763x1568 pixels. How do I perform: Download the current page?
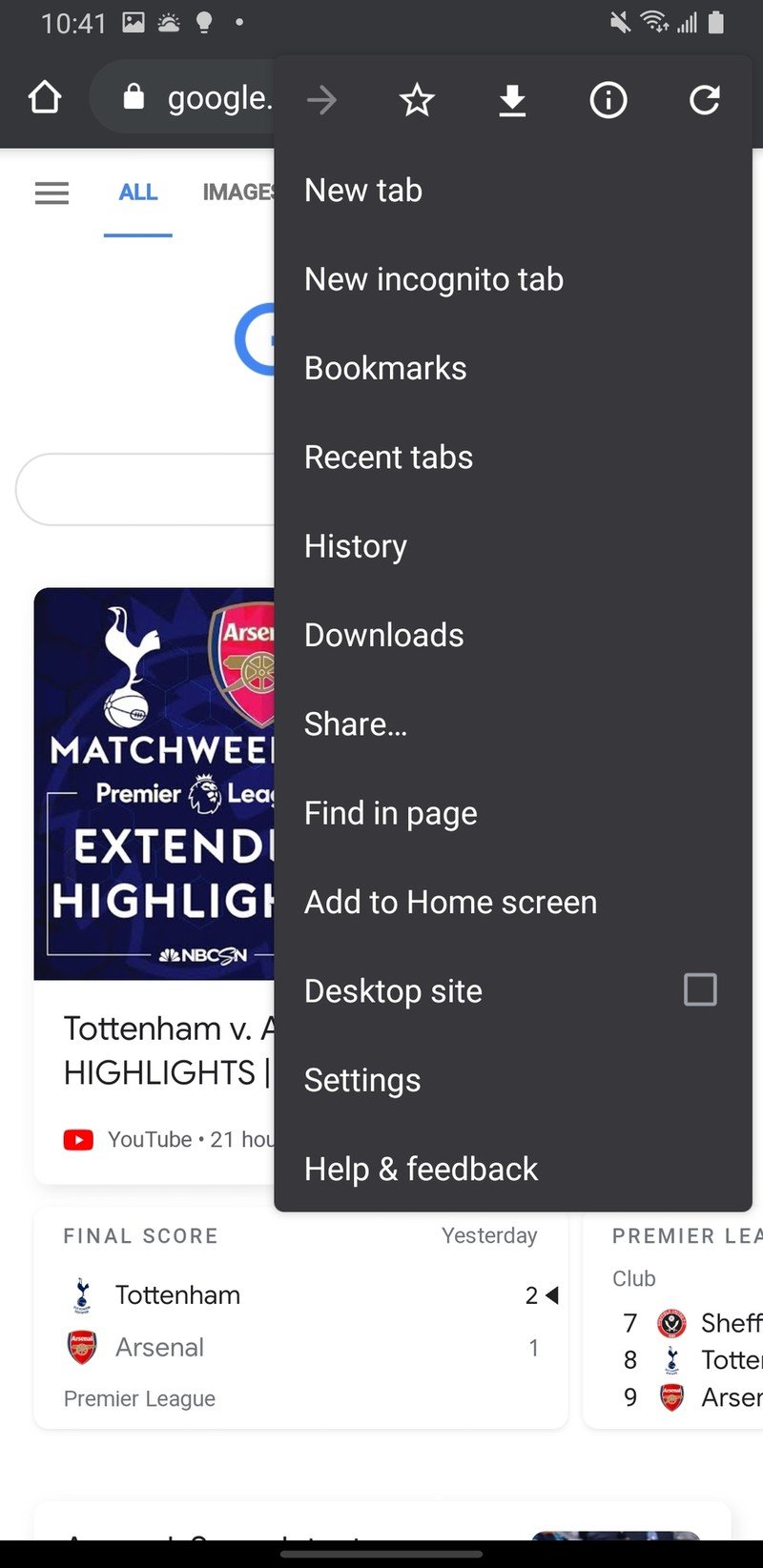pyautogui.click(x=512, y=99)
